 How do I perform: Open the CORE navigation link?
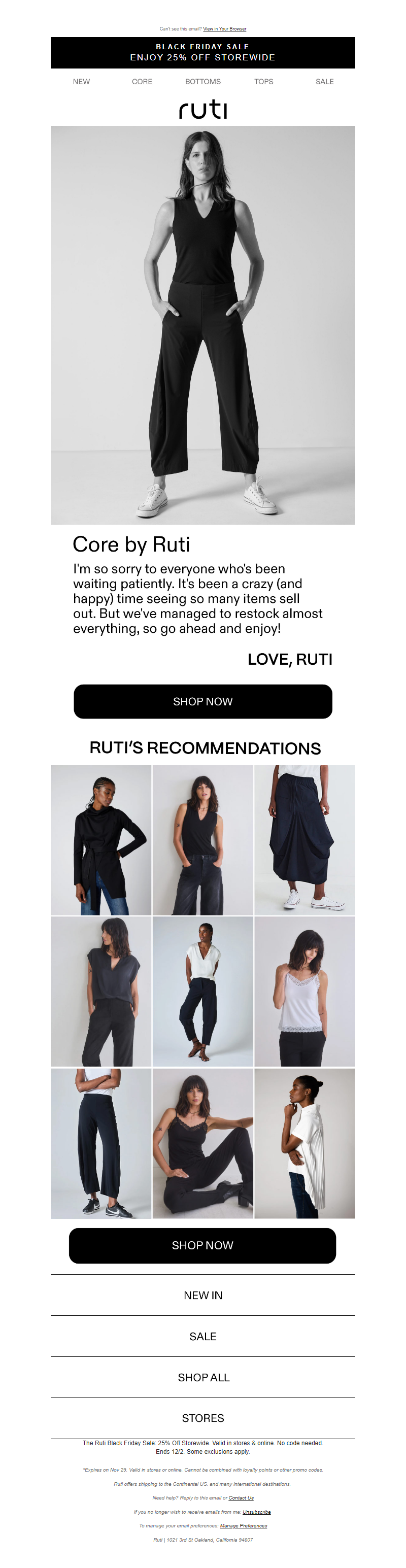coord(142,82)
